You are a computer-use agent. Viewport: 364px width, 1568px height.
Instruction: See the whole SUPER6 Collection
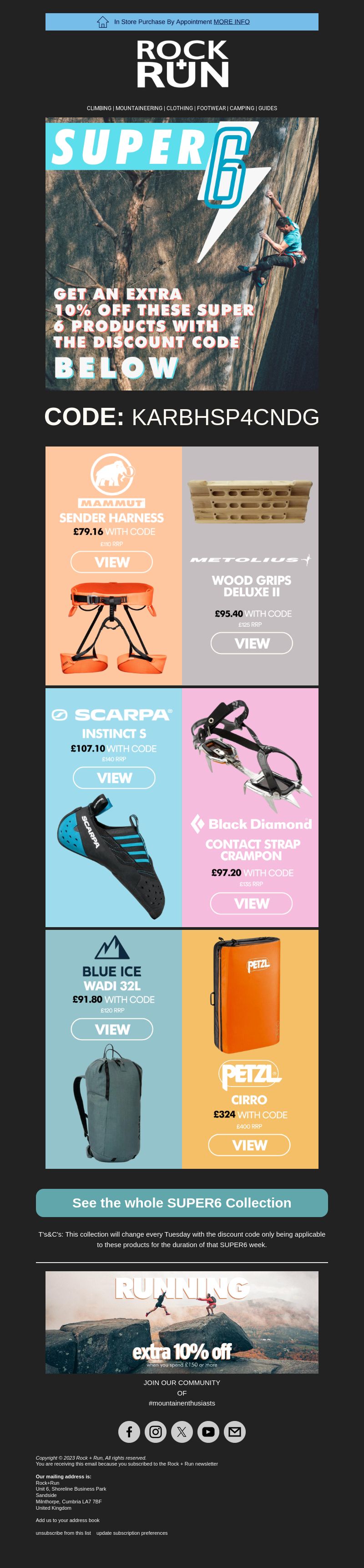(182, 1203)
